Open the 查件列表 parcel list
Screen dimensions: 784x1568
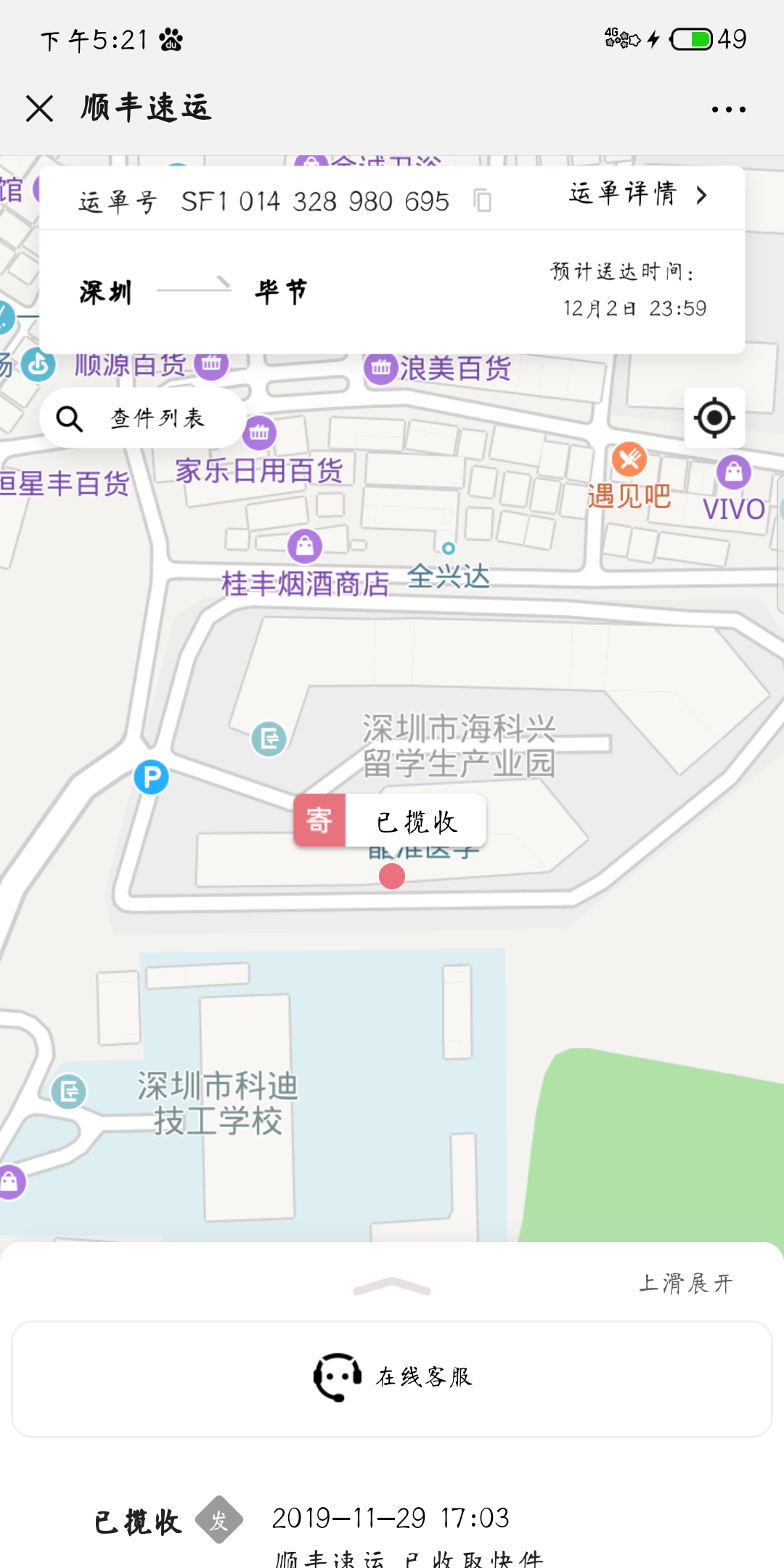point(143,418)
